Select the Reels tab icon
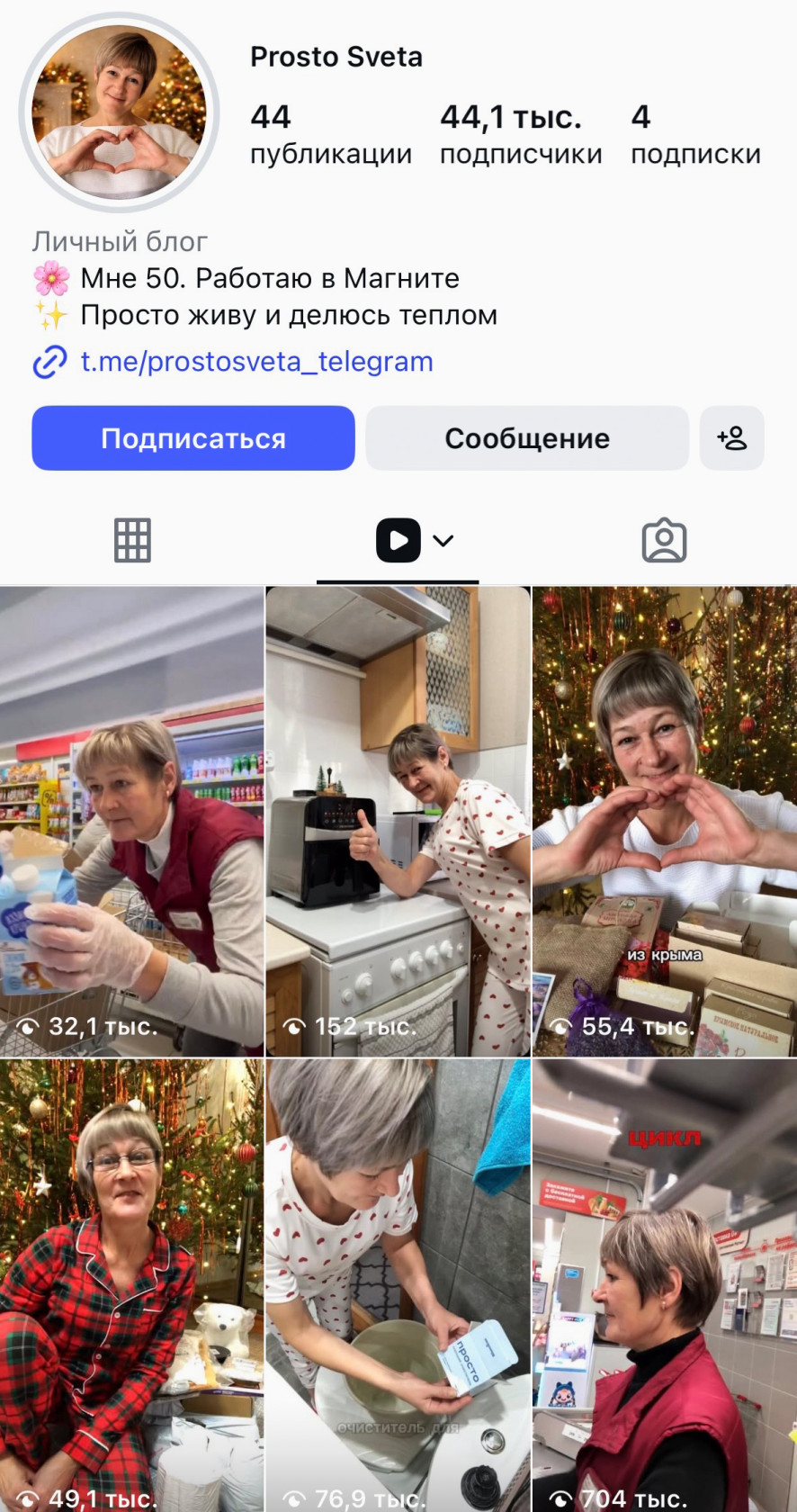The width and height of the screenshot is (797, 1512). (x=397, y=540)
